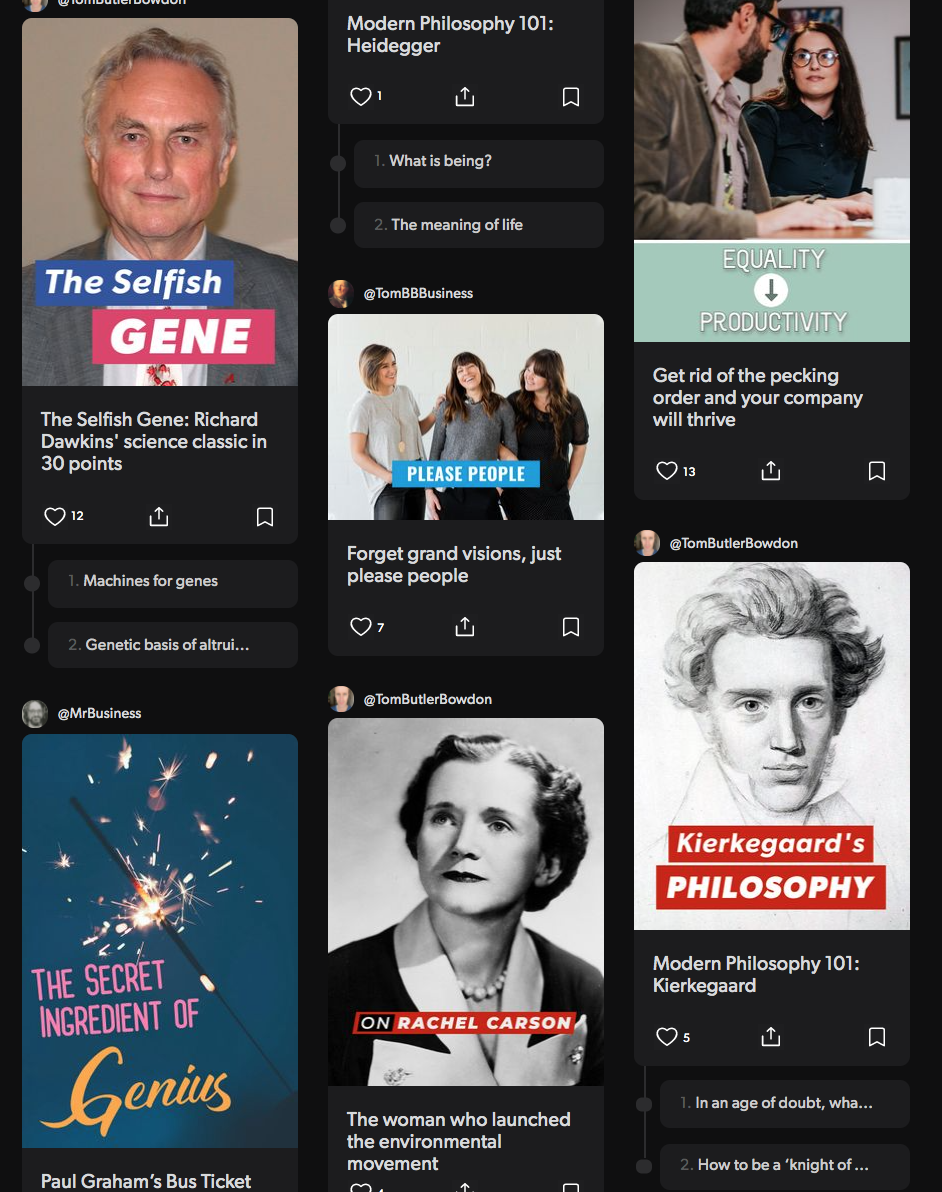Like The Selfish Gene post
The height and width of the screenshot is (1192, 942).
pyautogui.click(x=55, y=517)
